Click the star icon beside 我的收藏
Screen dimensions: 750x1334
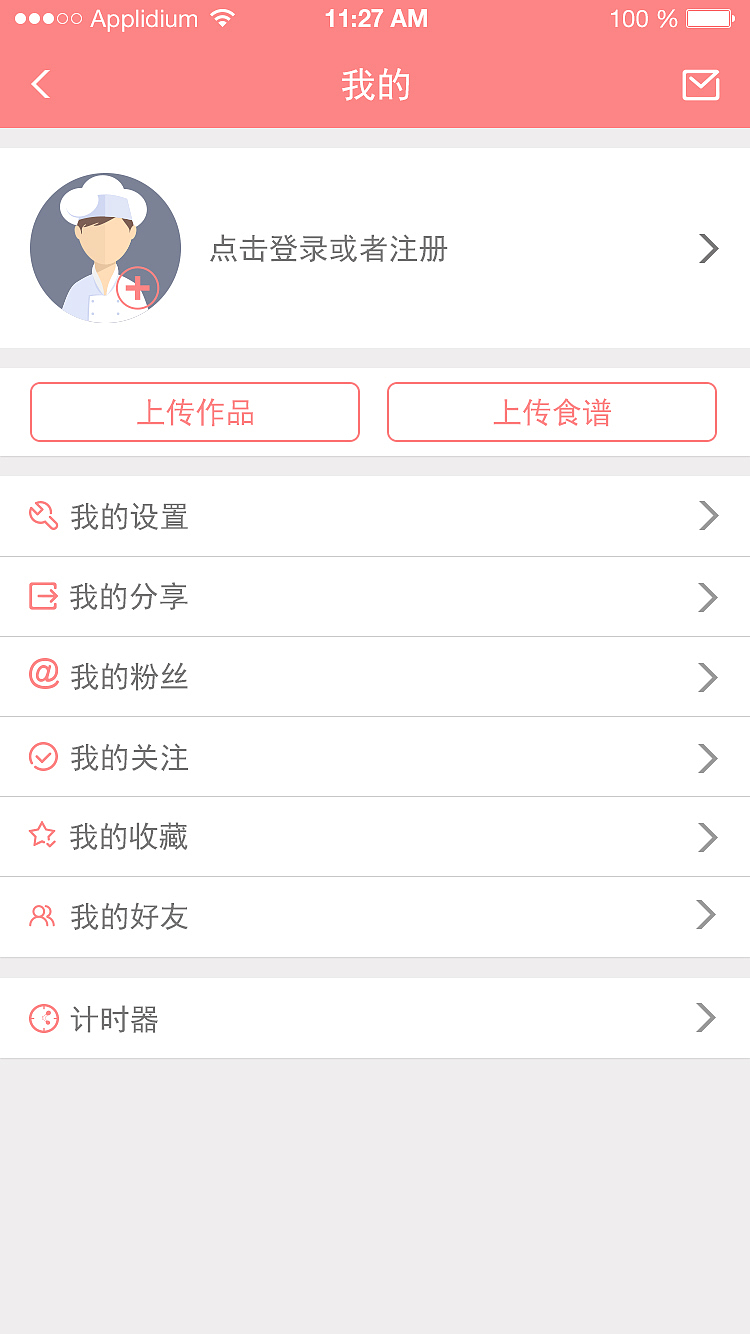(42, 837)
